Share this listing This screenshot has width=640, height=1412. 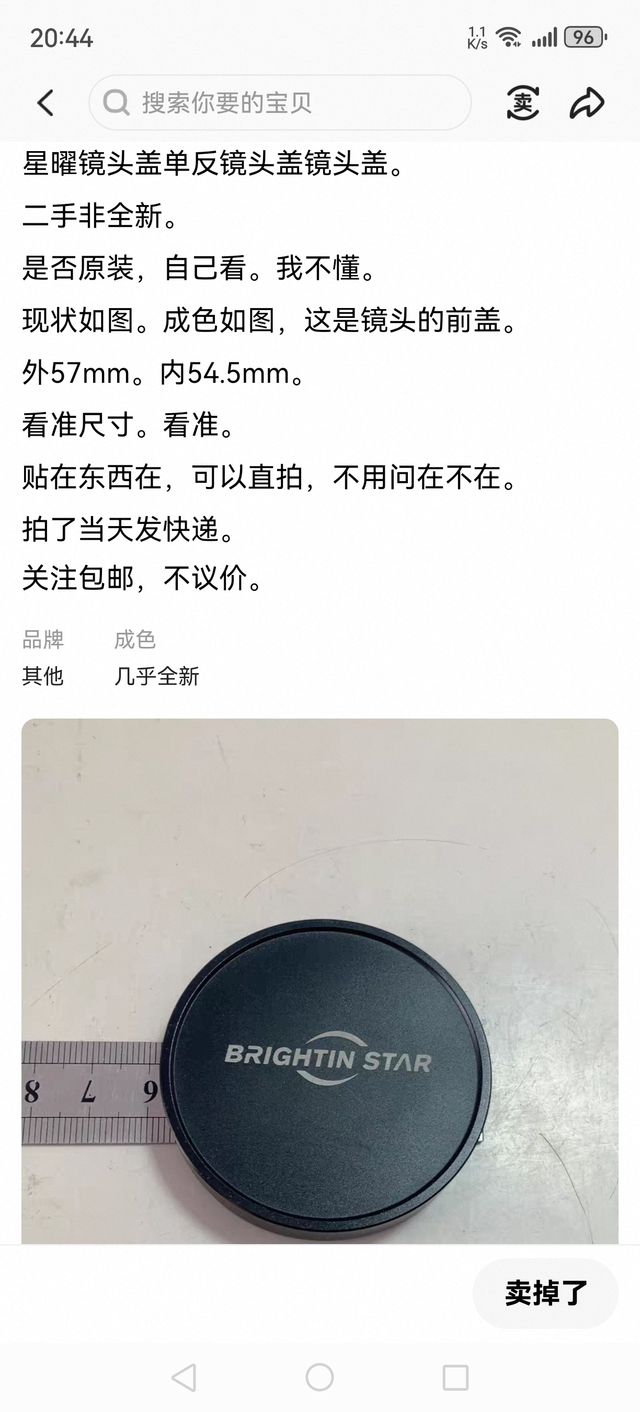click(x=587, y=102)
